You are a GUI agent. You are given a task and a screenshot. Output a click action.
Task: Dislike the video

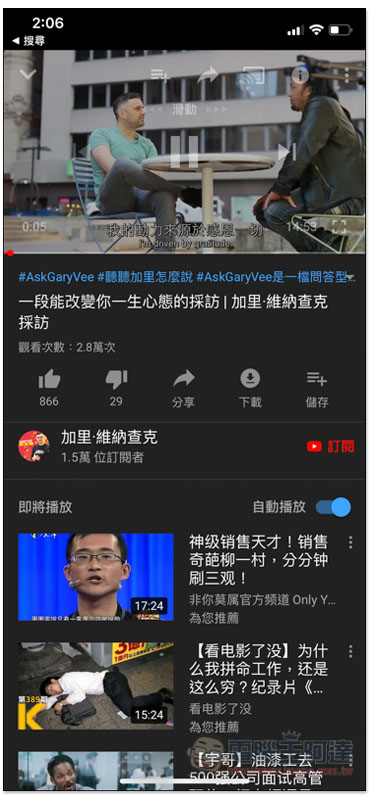[116, 388]
